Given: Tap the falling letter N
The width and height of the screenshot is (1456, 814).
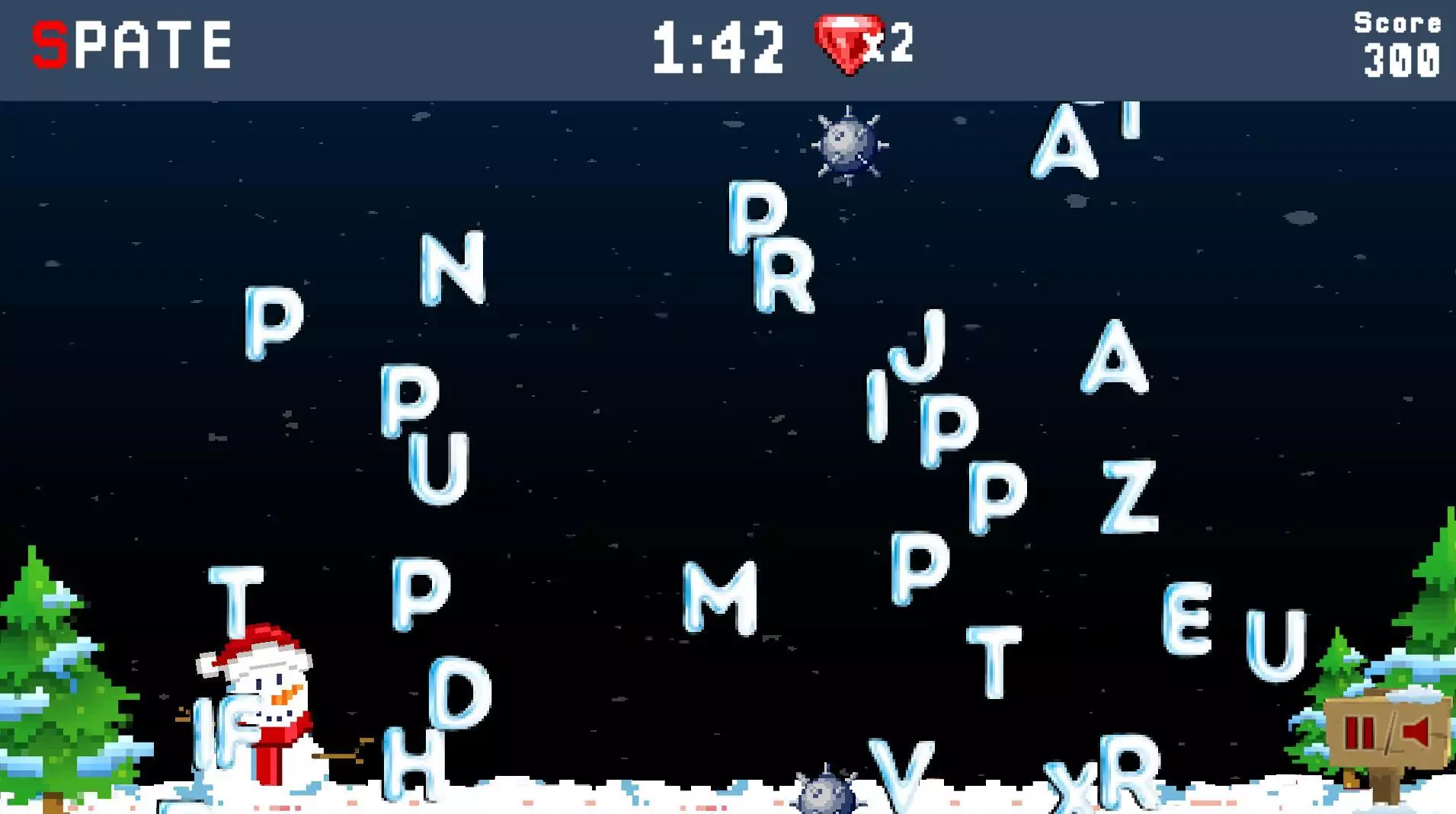Looking at the screenshot, I should coord(453,268).
